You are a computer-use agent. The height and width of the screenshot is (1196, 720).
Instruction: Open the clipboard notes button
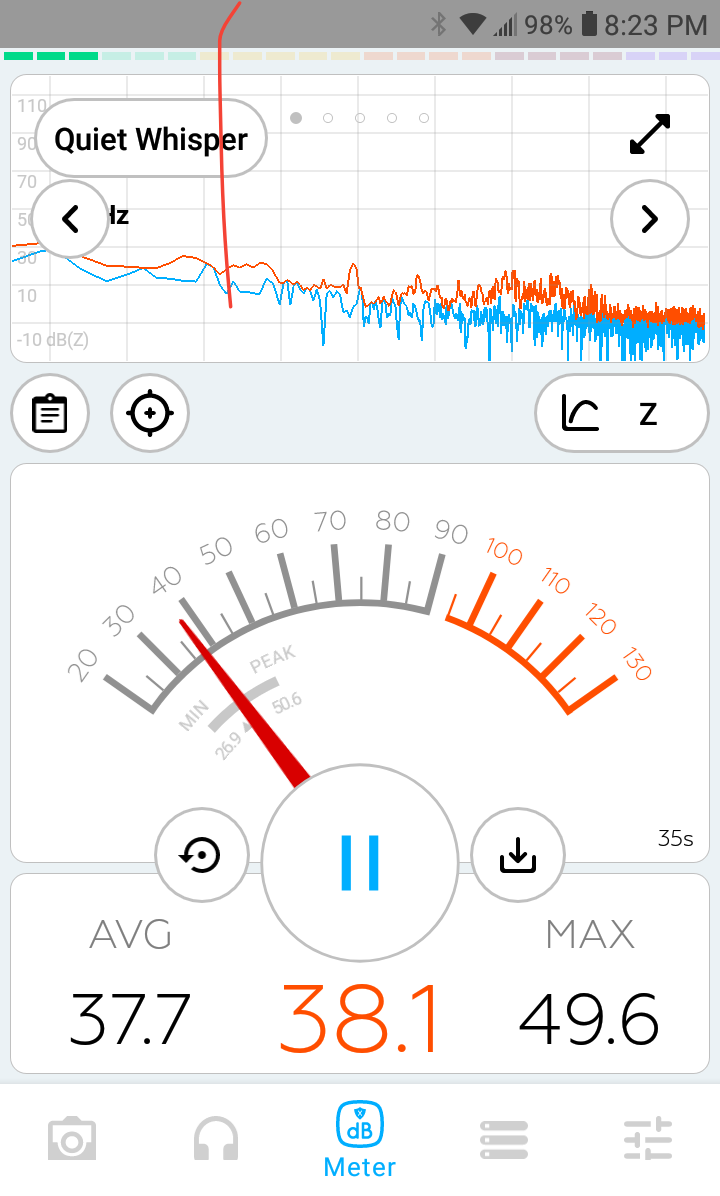(x=50, y=413)
